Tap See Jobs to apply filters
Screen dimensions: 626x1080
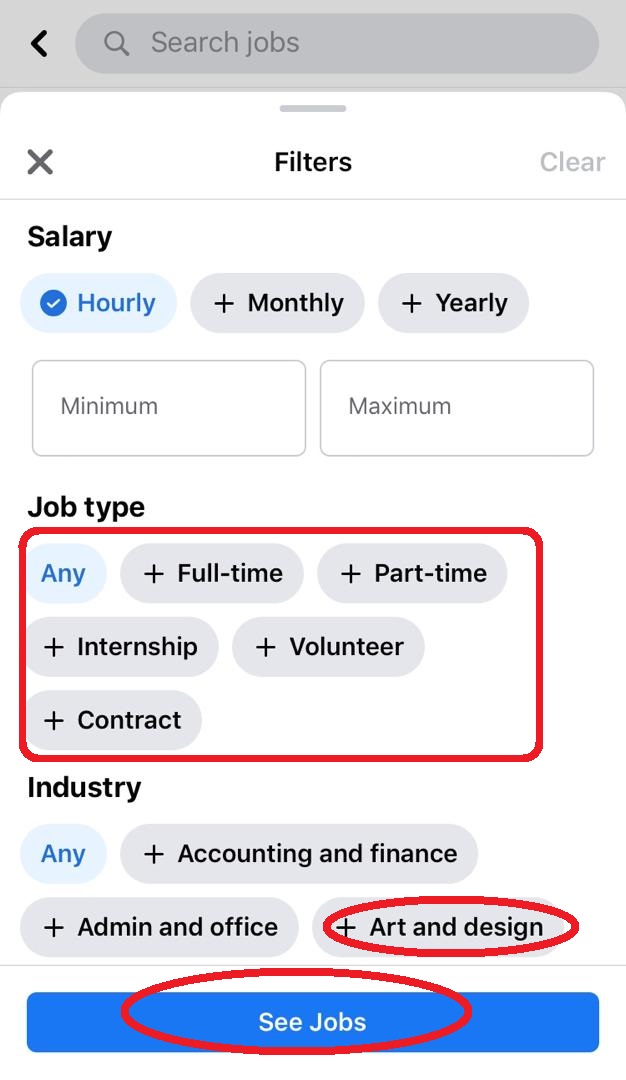[x=312, y=1022]
